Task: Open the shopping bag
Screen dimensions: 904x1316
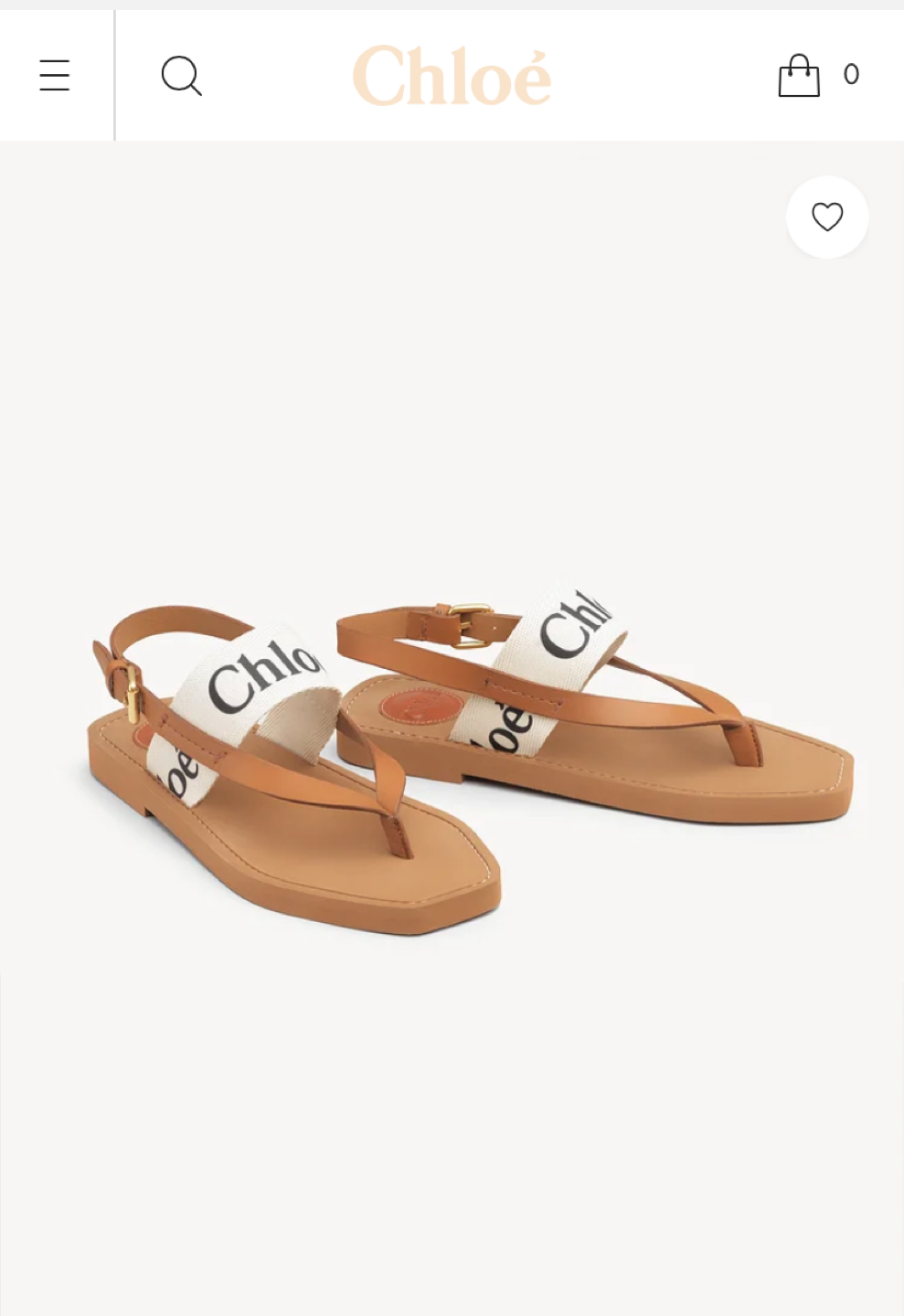Action: [x=799, y=75]
